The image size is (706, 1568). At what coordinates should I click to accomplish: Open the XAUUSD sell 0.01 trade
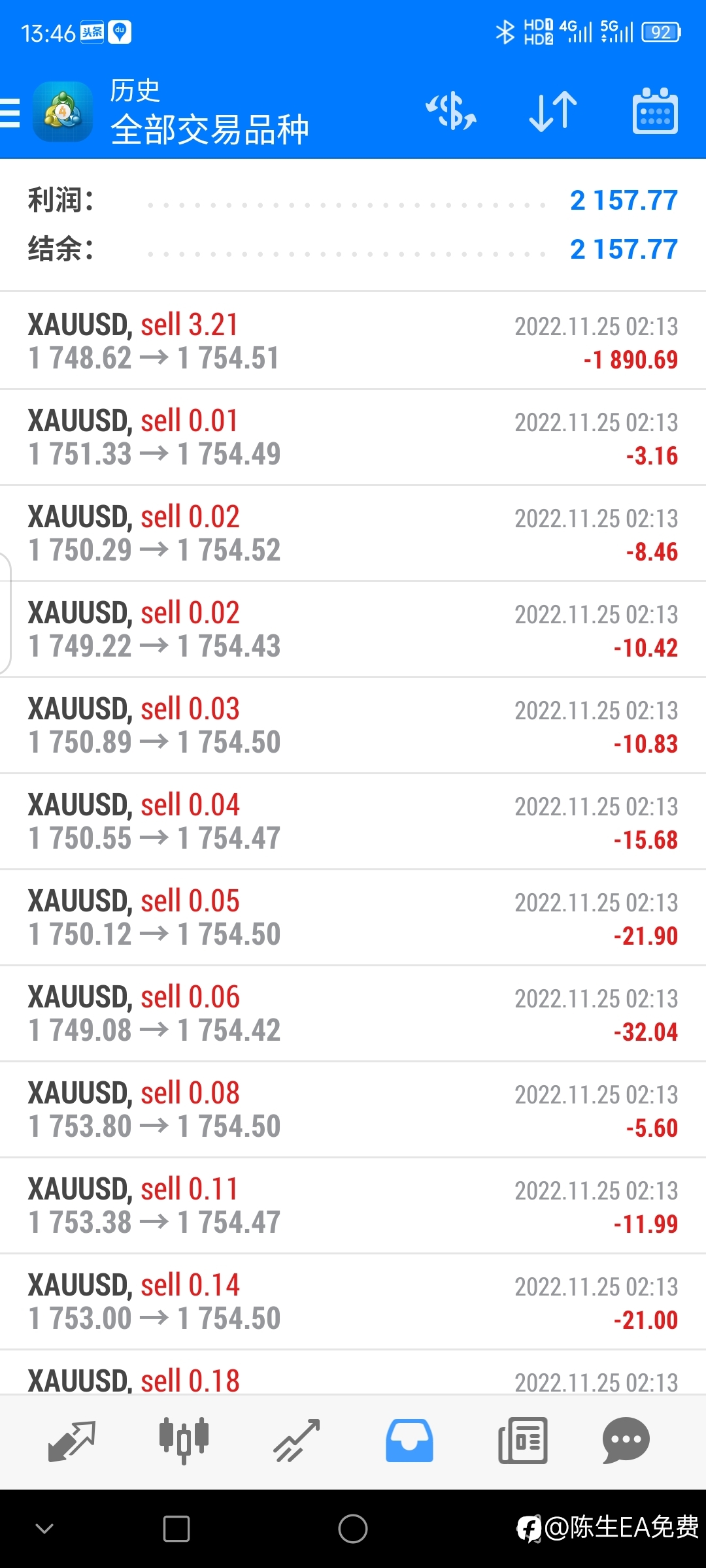pyautogui.click(x=353, y=437)
